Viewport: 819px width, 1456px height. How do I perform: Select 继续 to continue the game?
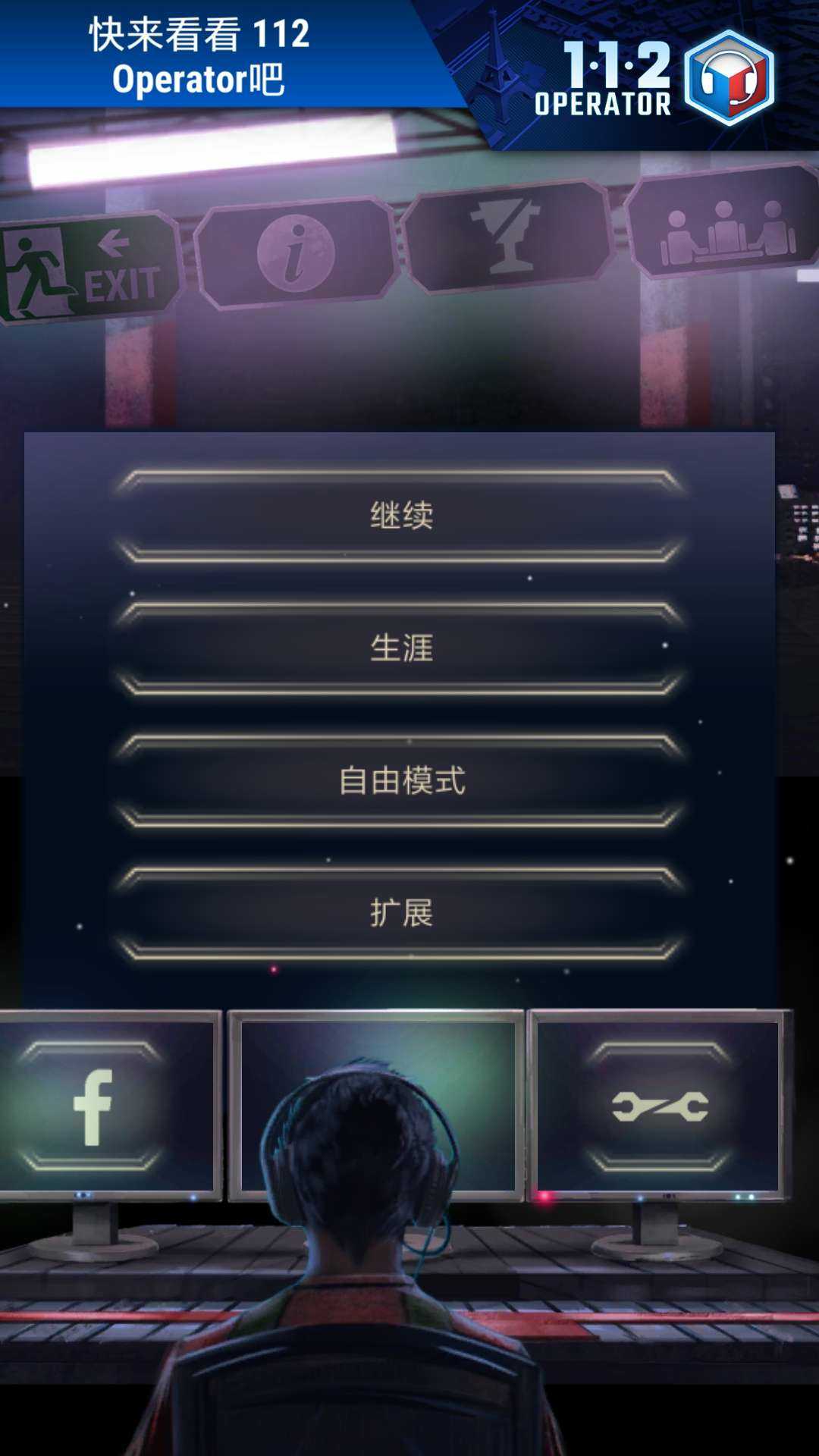401,516
